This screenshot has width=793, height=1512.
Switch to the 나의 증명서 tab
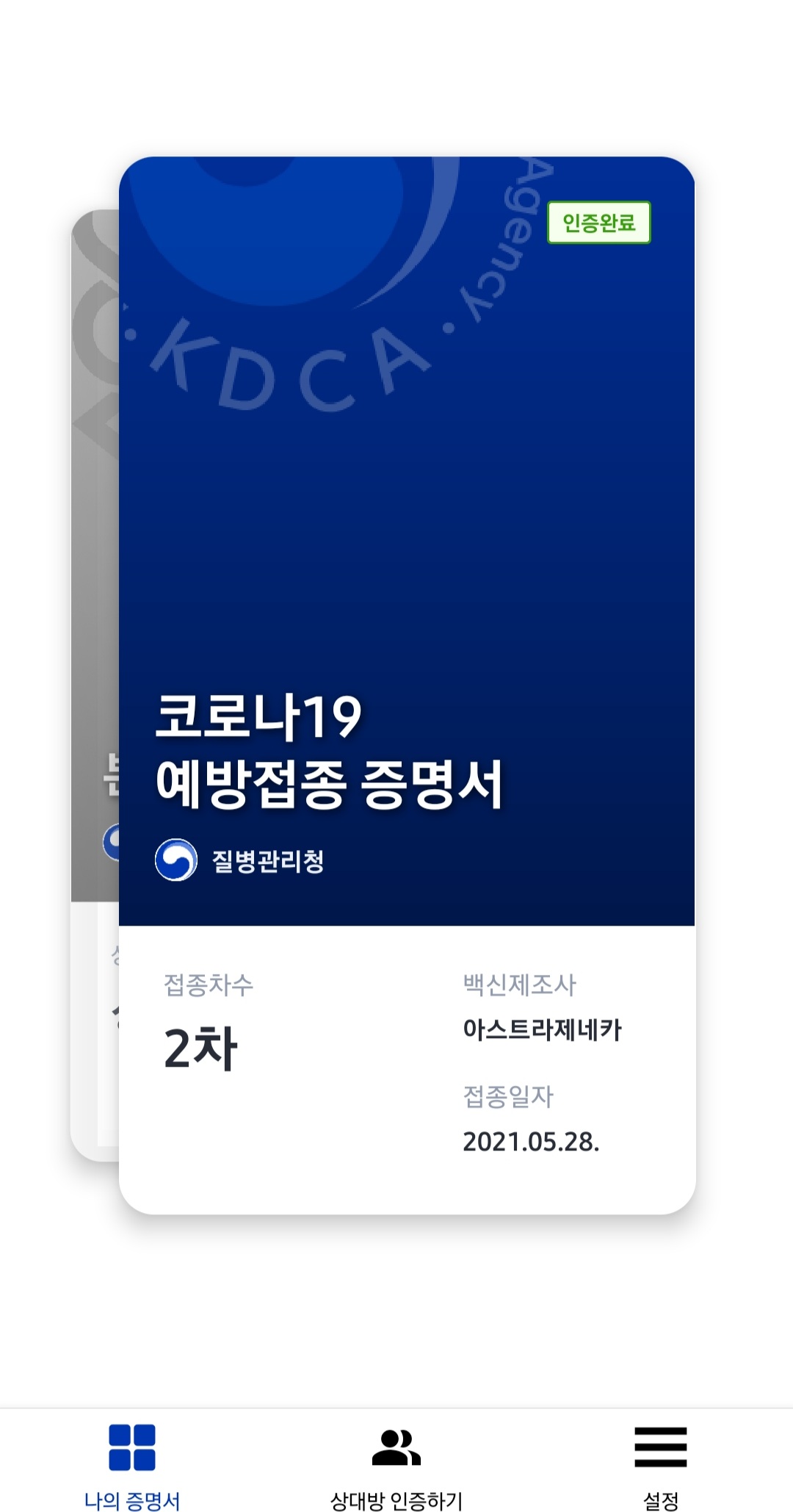pyautogui.click(x=132, y=1464)
